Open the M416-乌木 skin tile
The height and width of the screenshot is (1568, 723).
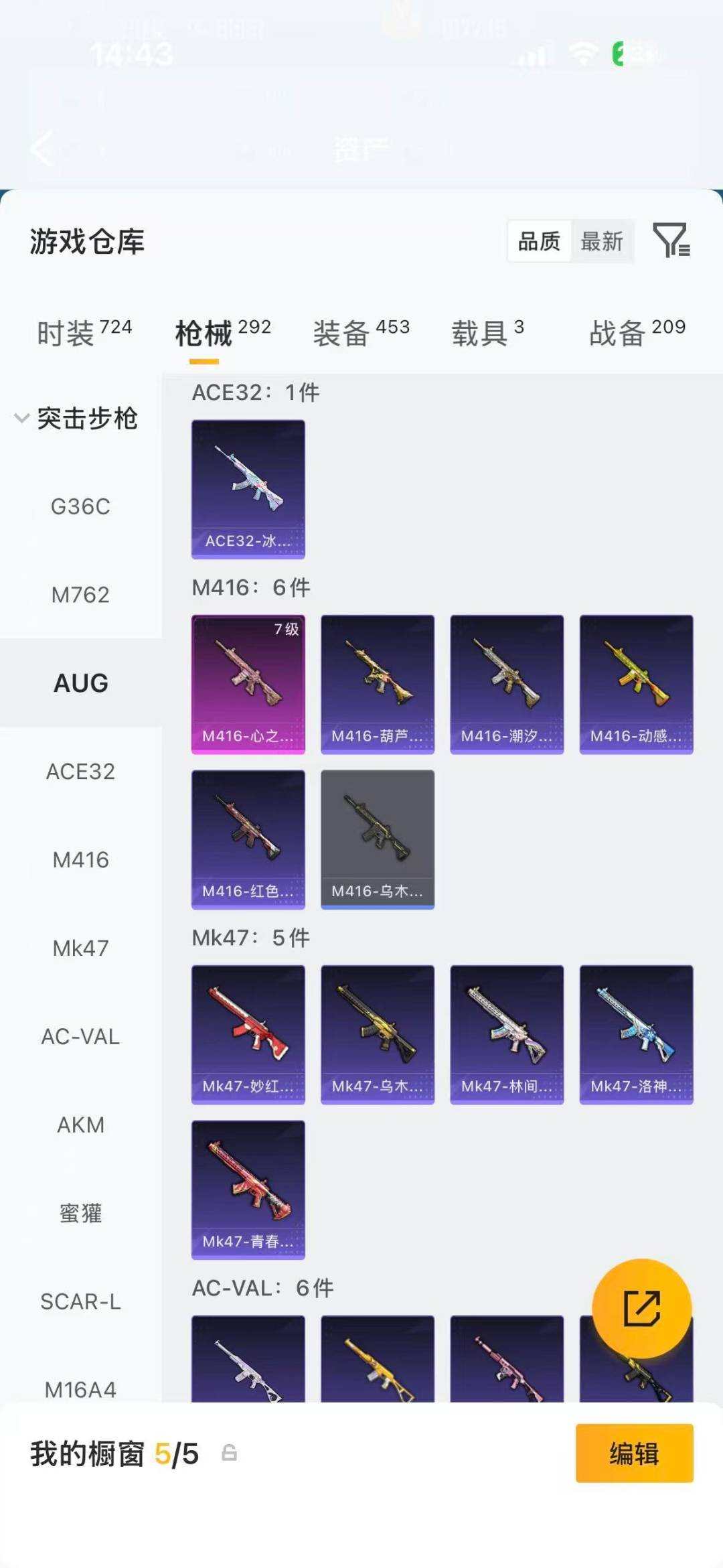tap(378, 839)
